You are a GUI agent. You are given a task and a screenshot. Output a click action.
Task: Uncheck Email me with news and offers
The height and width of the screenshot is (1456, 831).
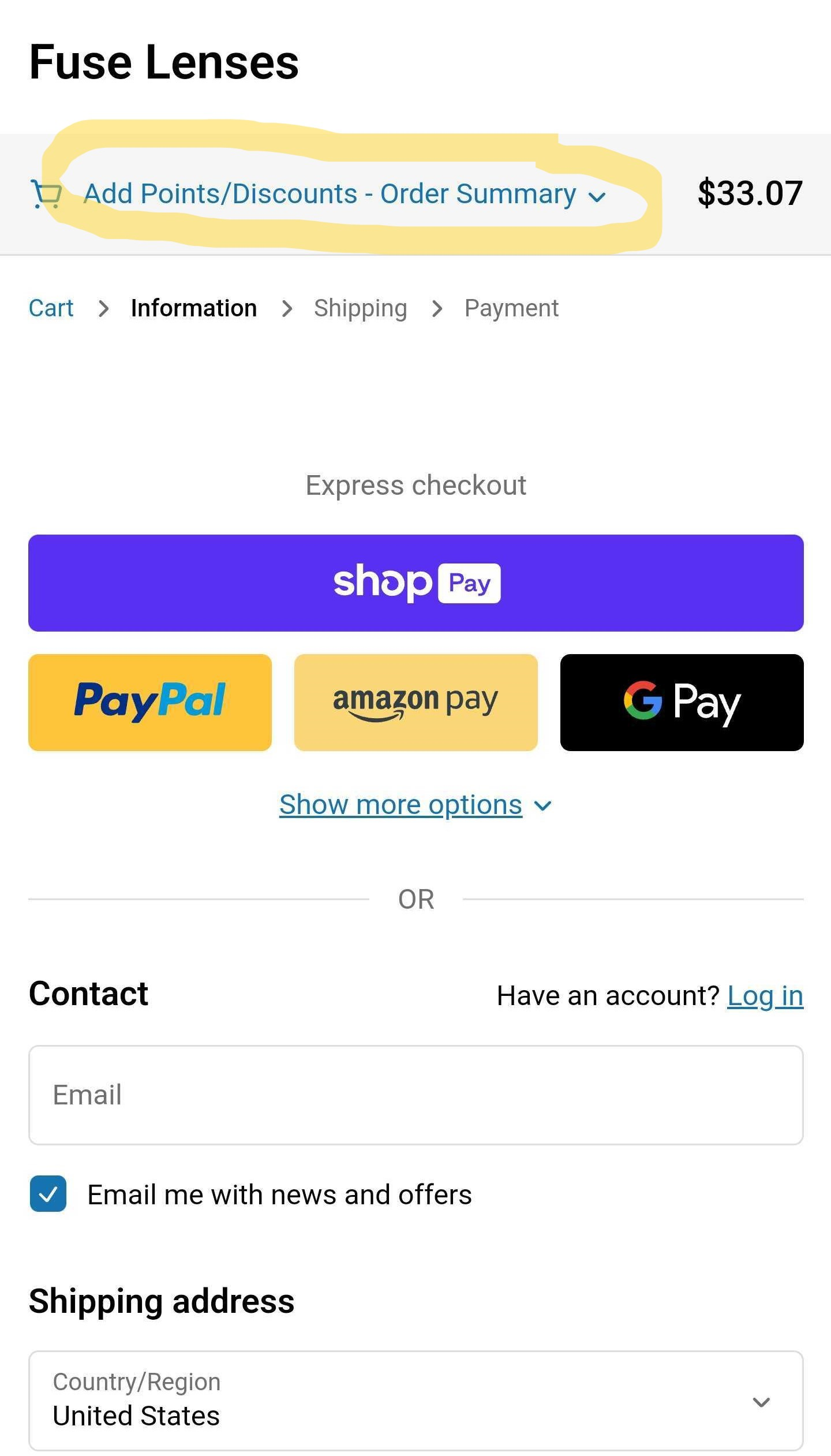click(48, 1194)
